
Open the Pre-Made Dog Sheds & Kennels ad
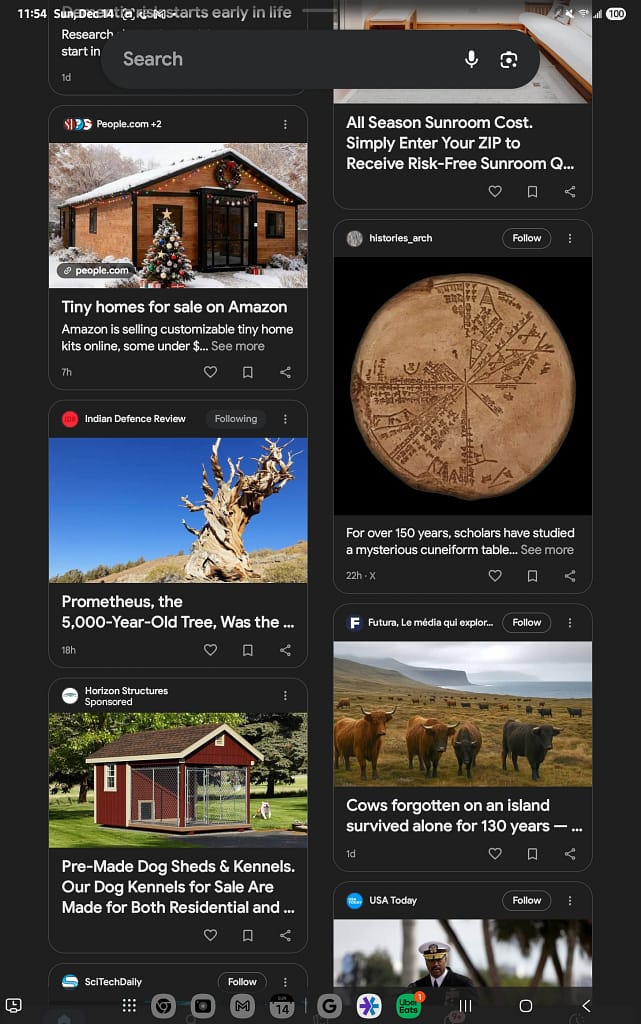[x=178, y=886]
